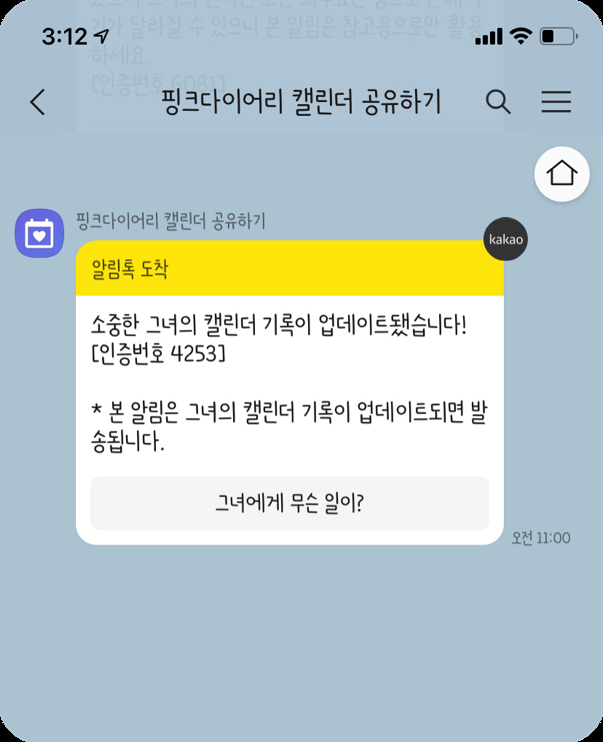Tap the home icon button

pos(562,174)
